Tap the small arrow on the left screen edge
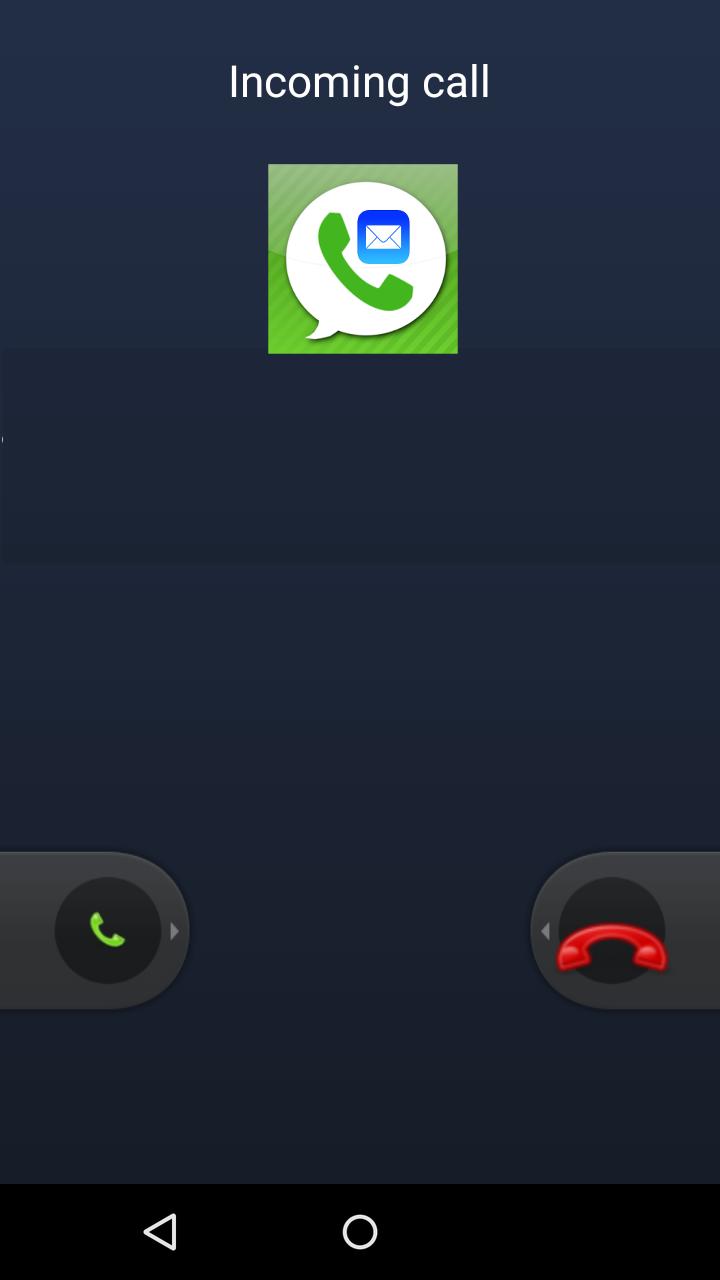 [4, 440]
